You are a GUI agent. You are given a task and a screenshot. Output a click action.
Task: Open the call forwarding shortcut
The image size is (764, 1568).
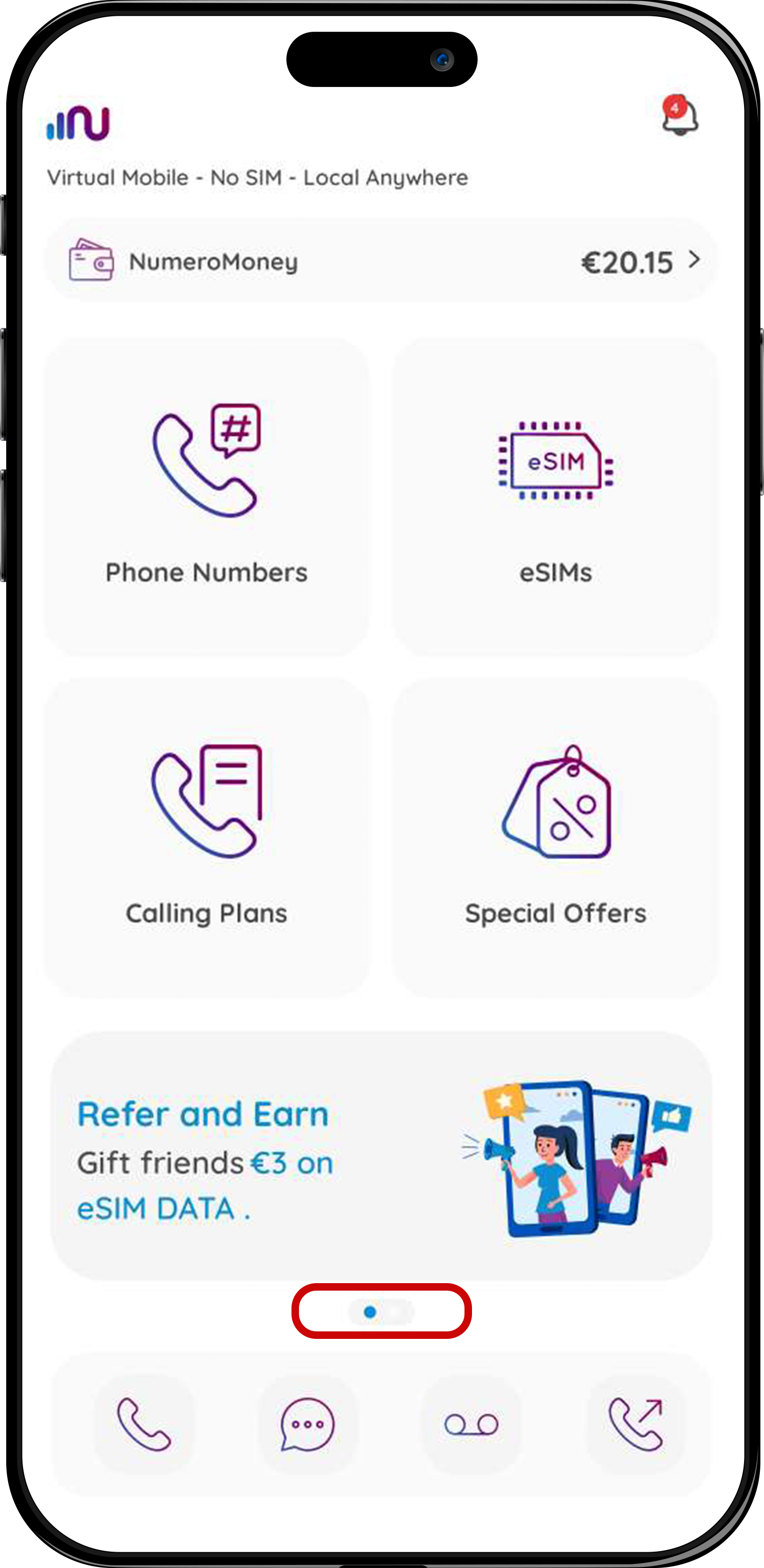click(636, 1424)
